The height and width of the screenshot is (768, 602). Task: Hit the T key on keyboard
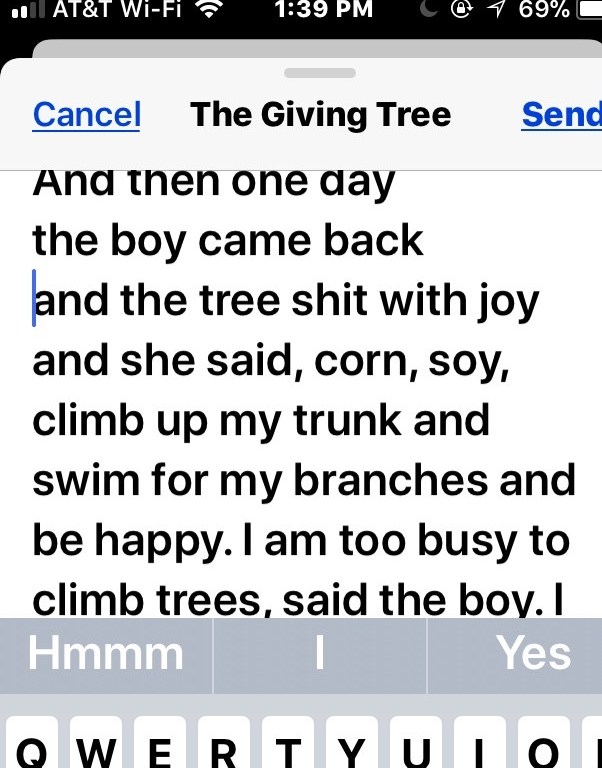click(x=288, y=744)
